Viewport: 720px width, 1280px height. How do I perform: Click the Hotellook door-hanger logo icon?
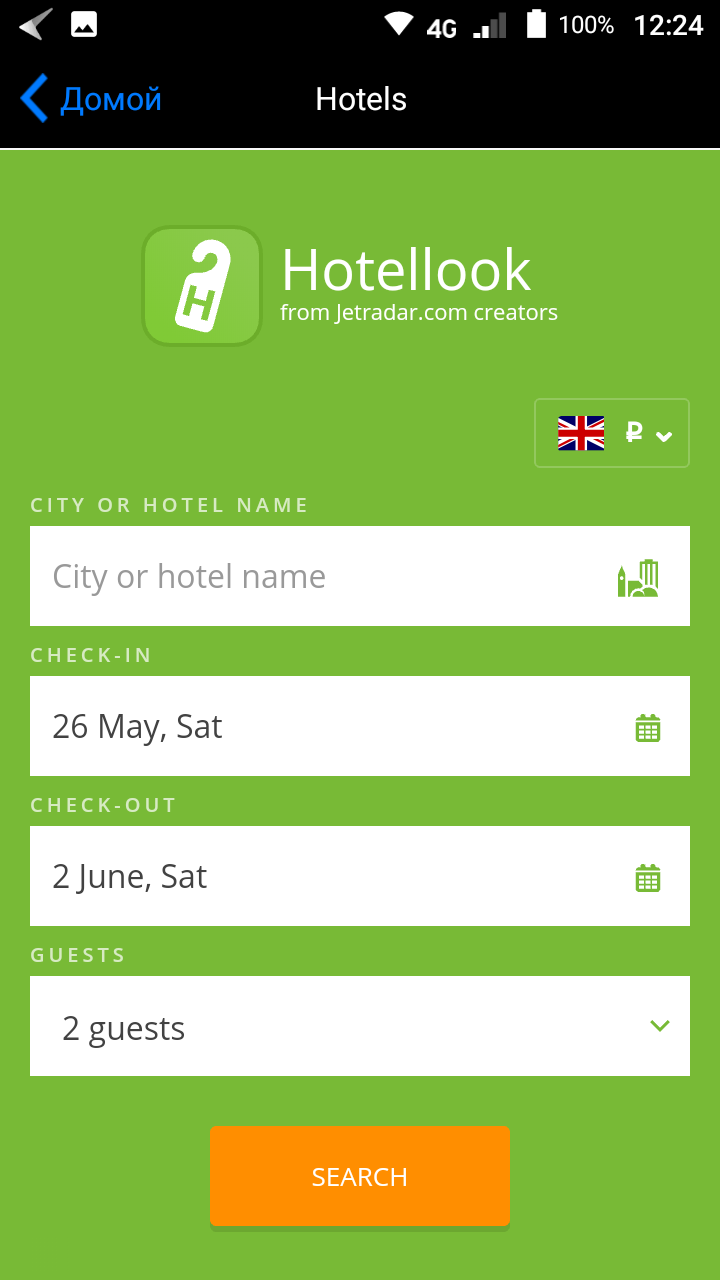click(x=202, y=286)
